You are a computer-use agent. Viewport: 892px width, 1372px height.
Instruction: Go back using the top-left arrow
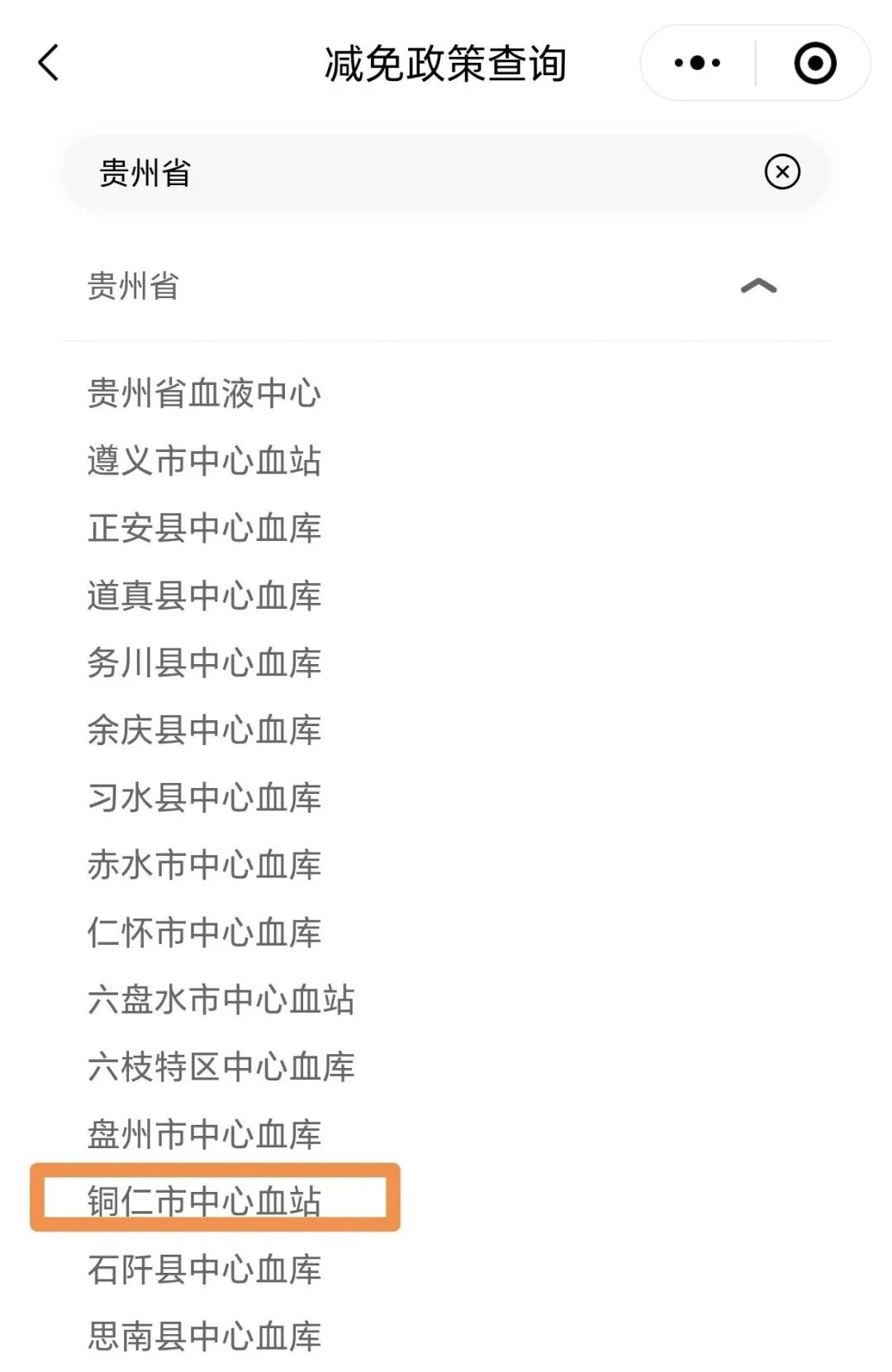49,63
